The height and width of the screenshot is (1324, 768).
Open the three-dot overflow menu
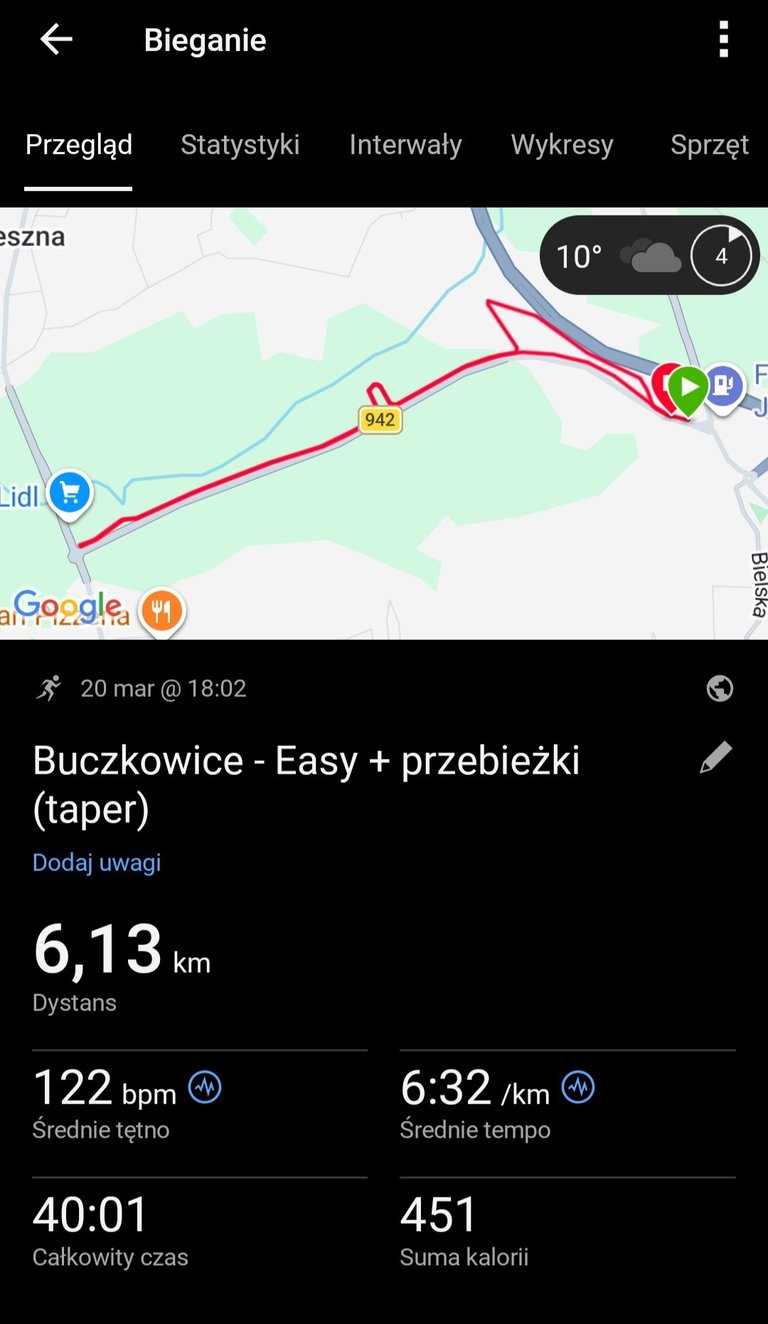[x=723, y=40]
